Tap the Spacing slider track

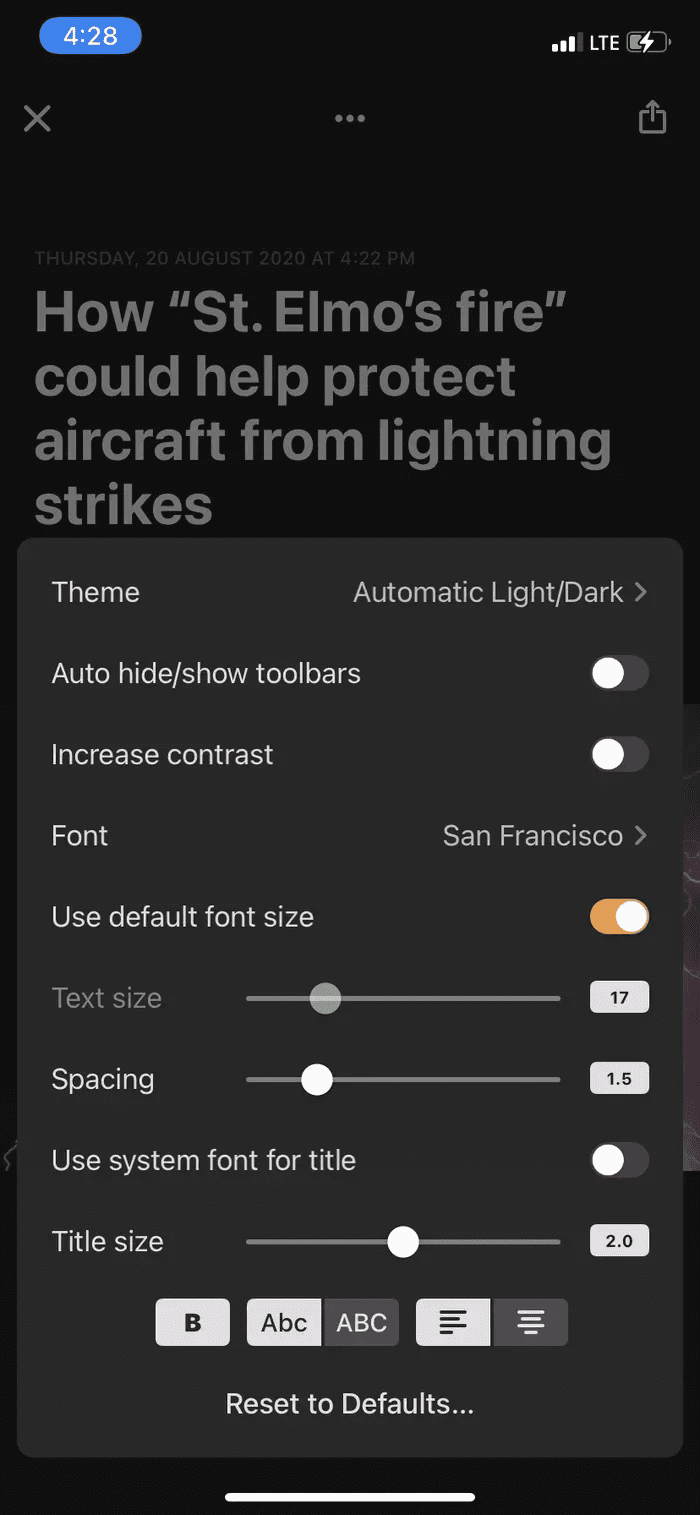pyautogui.click(x=403, y=1080)
